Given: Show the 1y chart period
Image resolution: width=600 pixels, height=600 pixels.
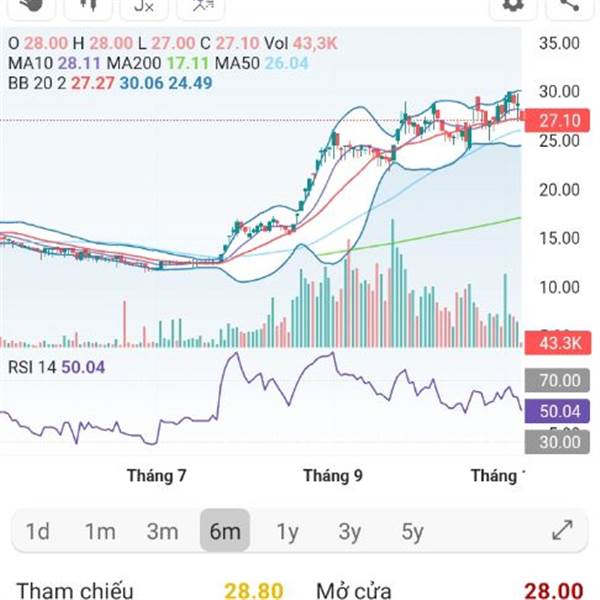Looking at the screenshot, I should click(287, 531).
